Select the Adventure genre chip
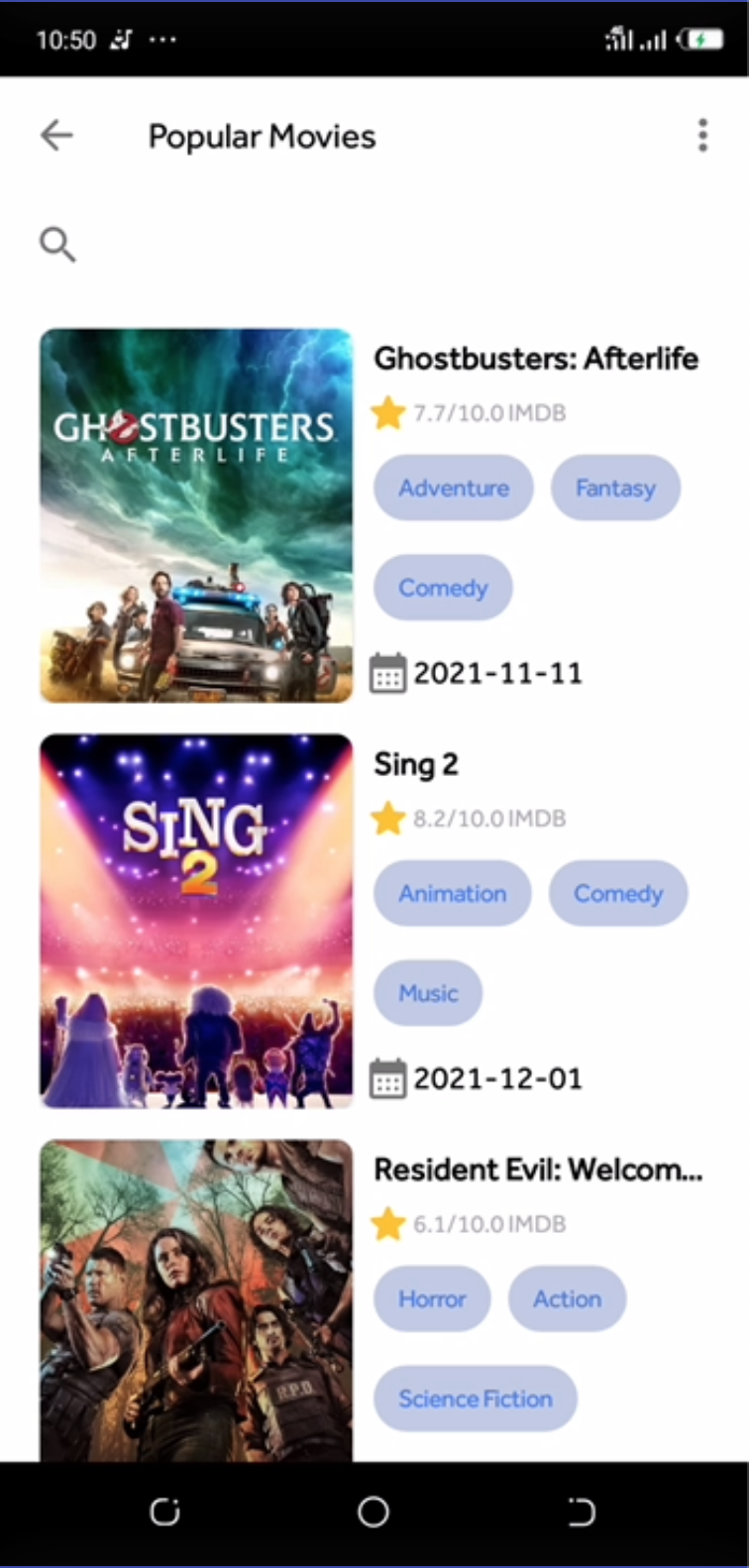Screen dimensions: 749x1568 [454, 488]
